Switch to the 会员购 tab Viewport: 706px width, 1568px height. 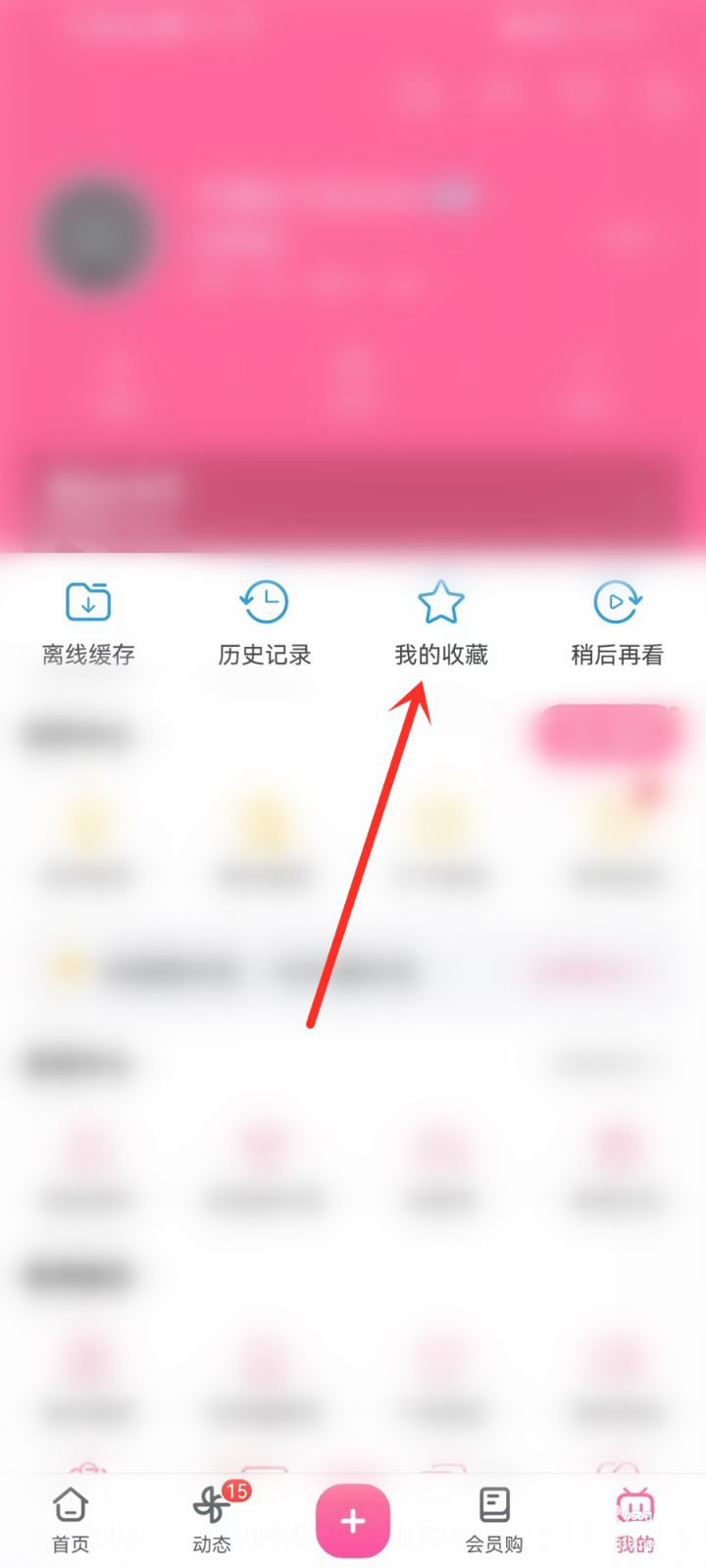pos(494,1519)
